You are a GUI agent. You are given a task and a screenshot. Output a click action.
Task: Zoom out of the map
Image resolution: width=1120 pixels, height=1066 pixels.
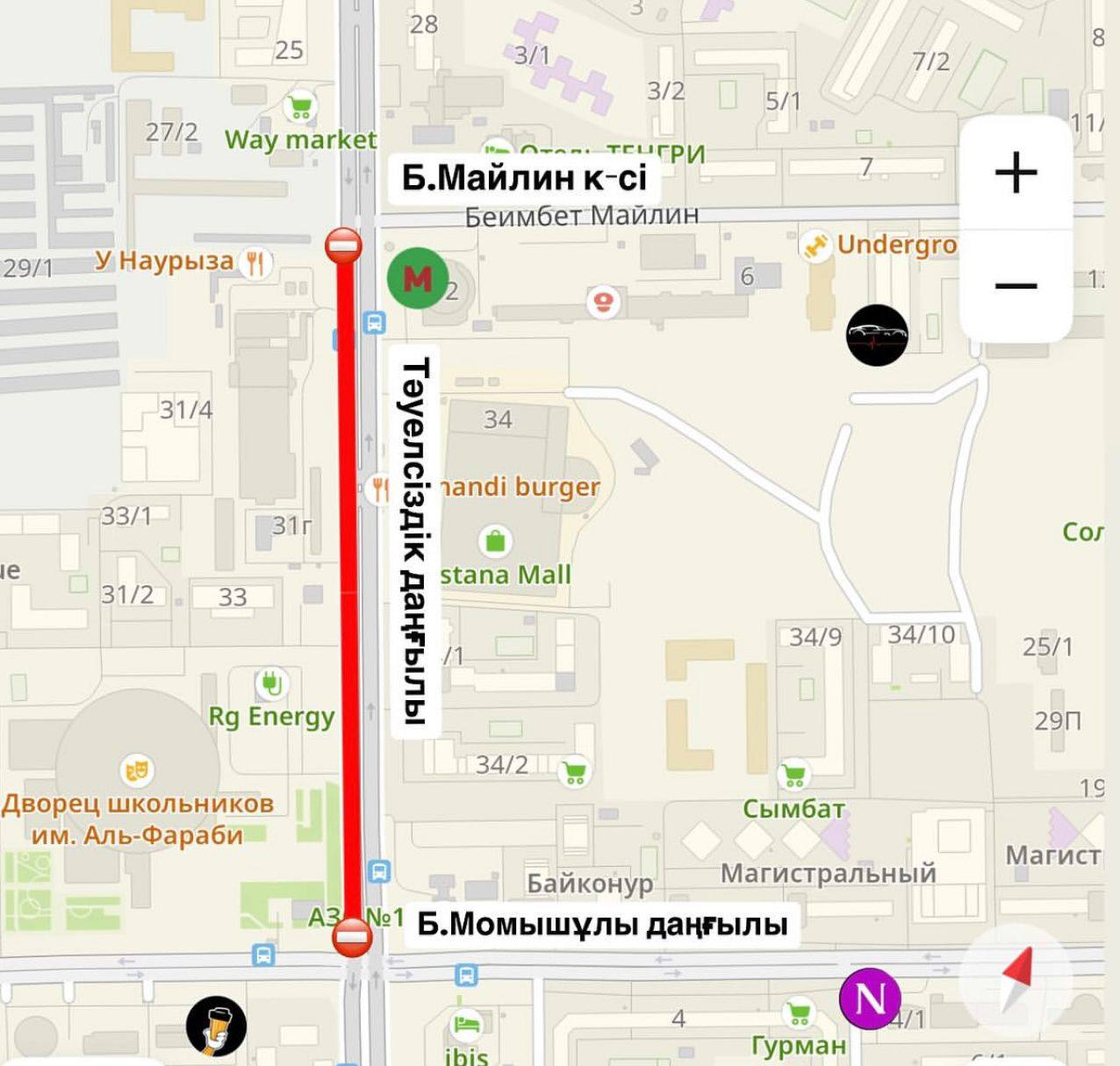click(1016, 286)
